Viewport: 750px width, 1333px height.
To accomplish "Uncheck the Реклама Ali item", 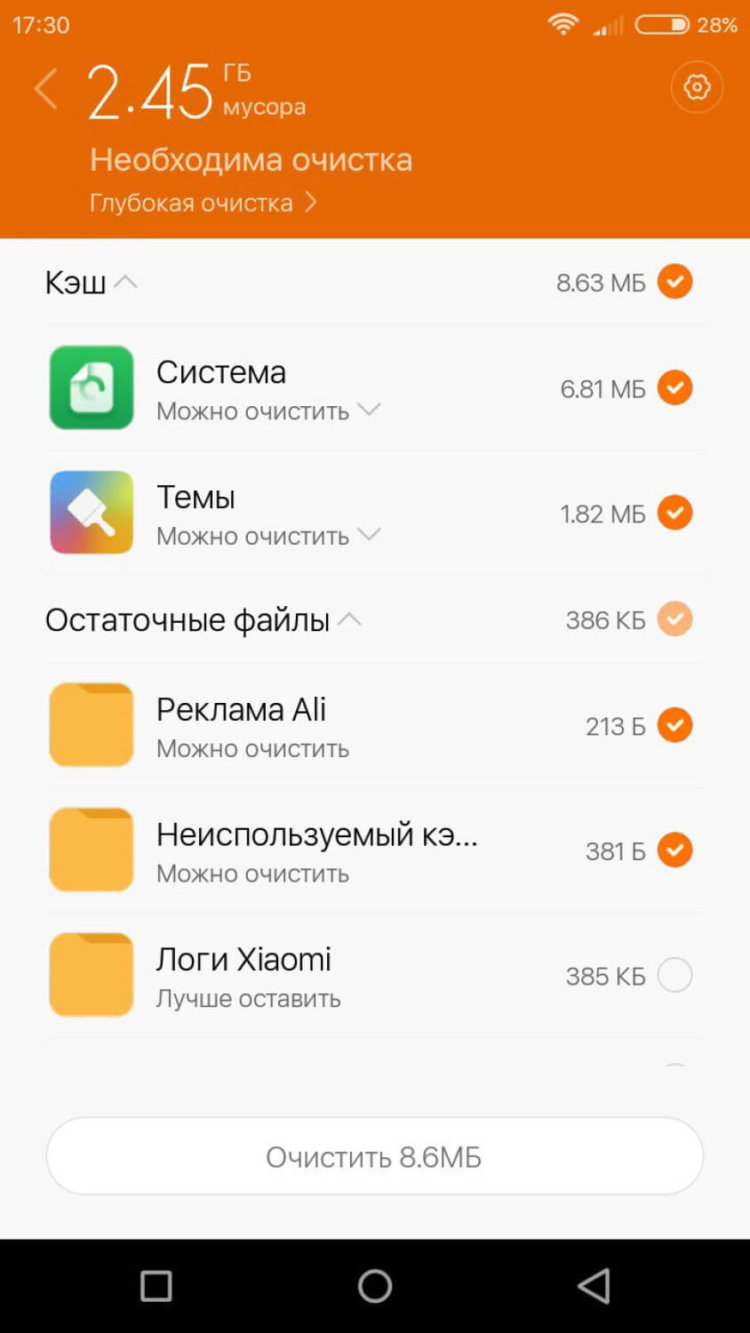I will tap(676, 727).
